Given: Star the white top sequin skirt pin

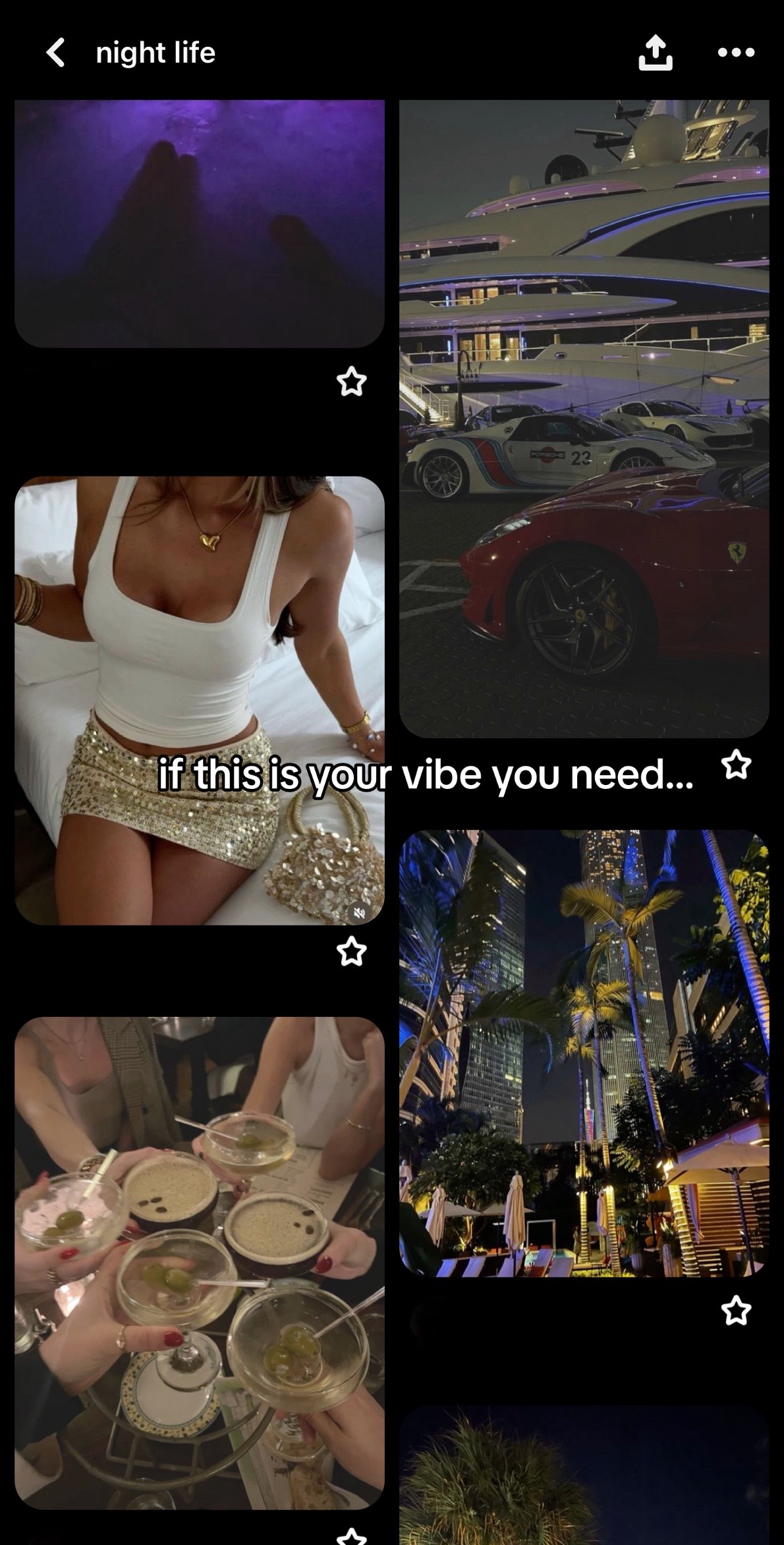Looking at the screenshot, I should click(351, 952).
